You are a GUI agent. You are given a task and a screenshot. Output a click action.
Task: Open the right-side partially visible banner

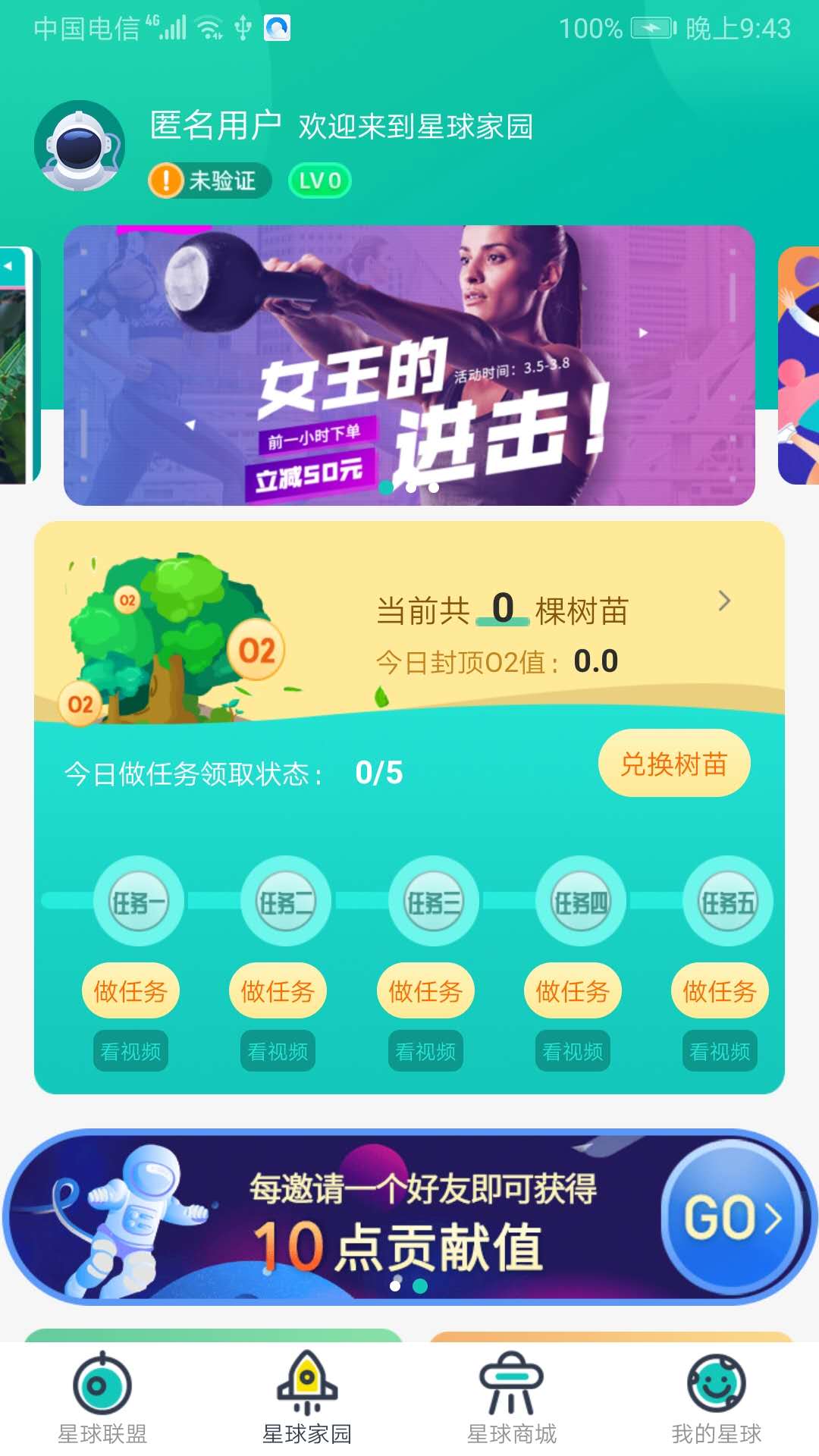(x=800, y=364)
